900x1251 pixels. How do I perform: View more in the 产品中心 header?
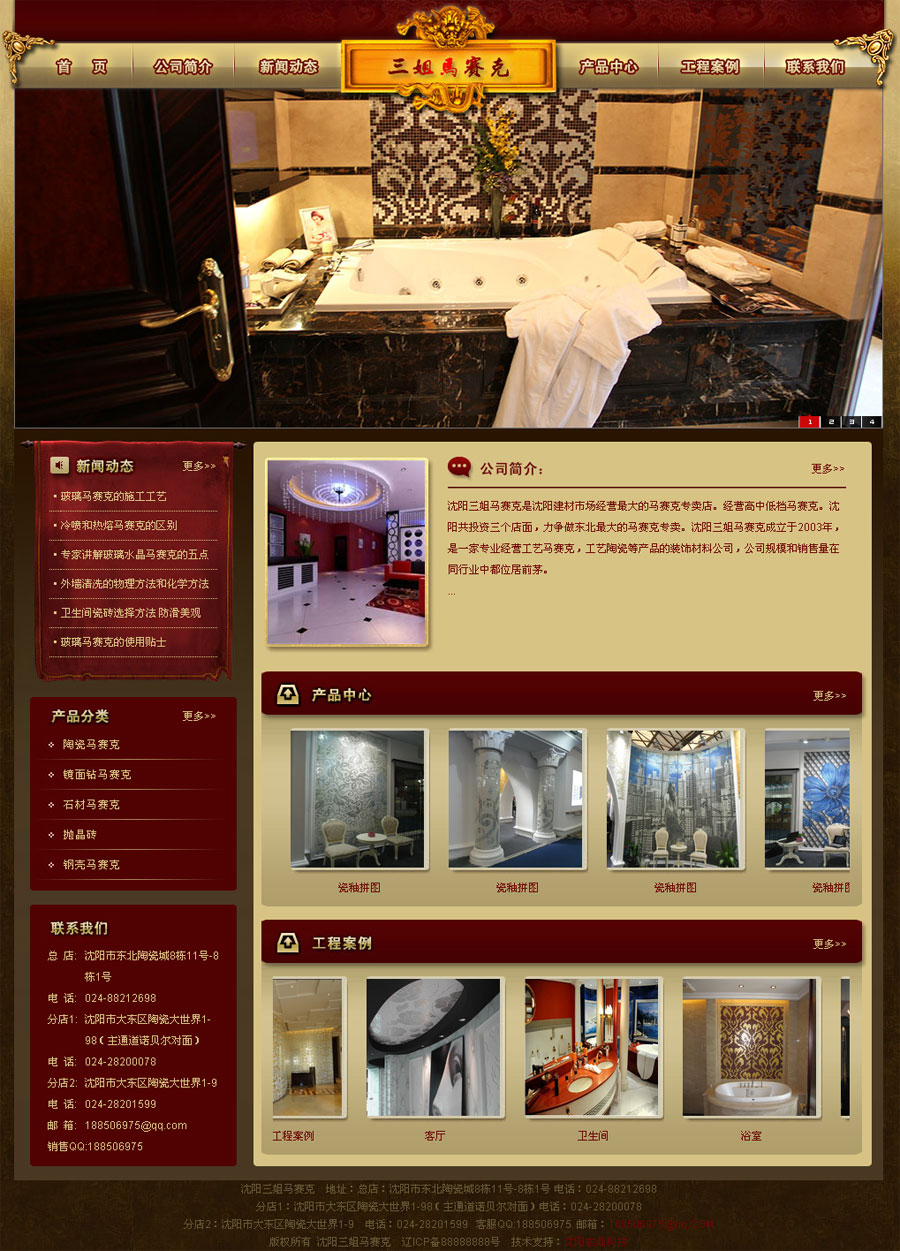(x=829, y=696)
